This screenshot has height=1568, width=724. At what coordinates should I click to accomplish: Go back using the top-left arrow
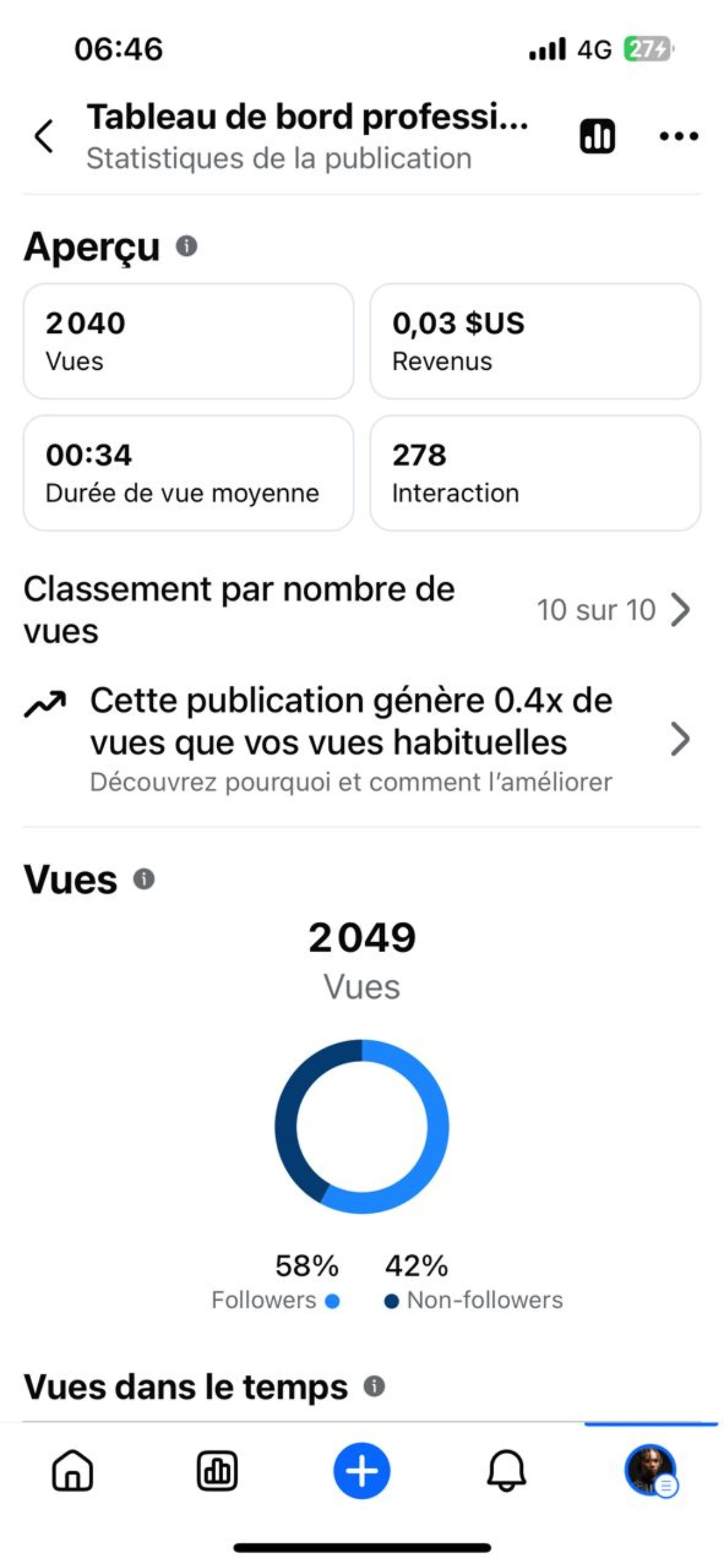(44, 136)
